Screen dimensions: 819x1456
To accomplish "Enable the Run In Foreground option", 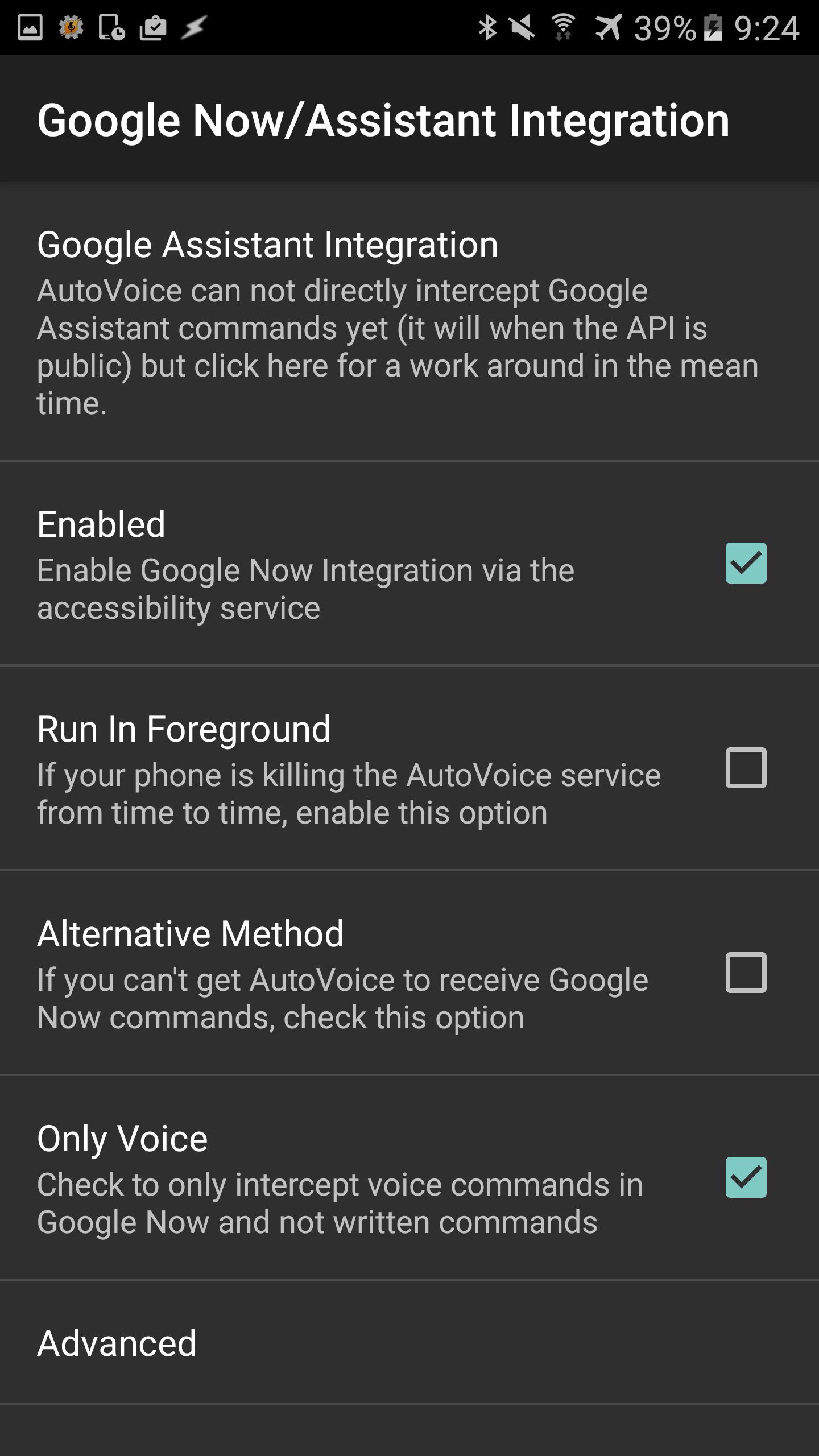I will point(746,768).
